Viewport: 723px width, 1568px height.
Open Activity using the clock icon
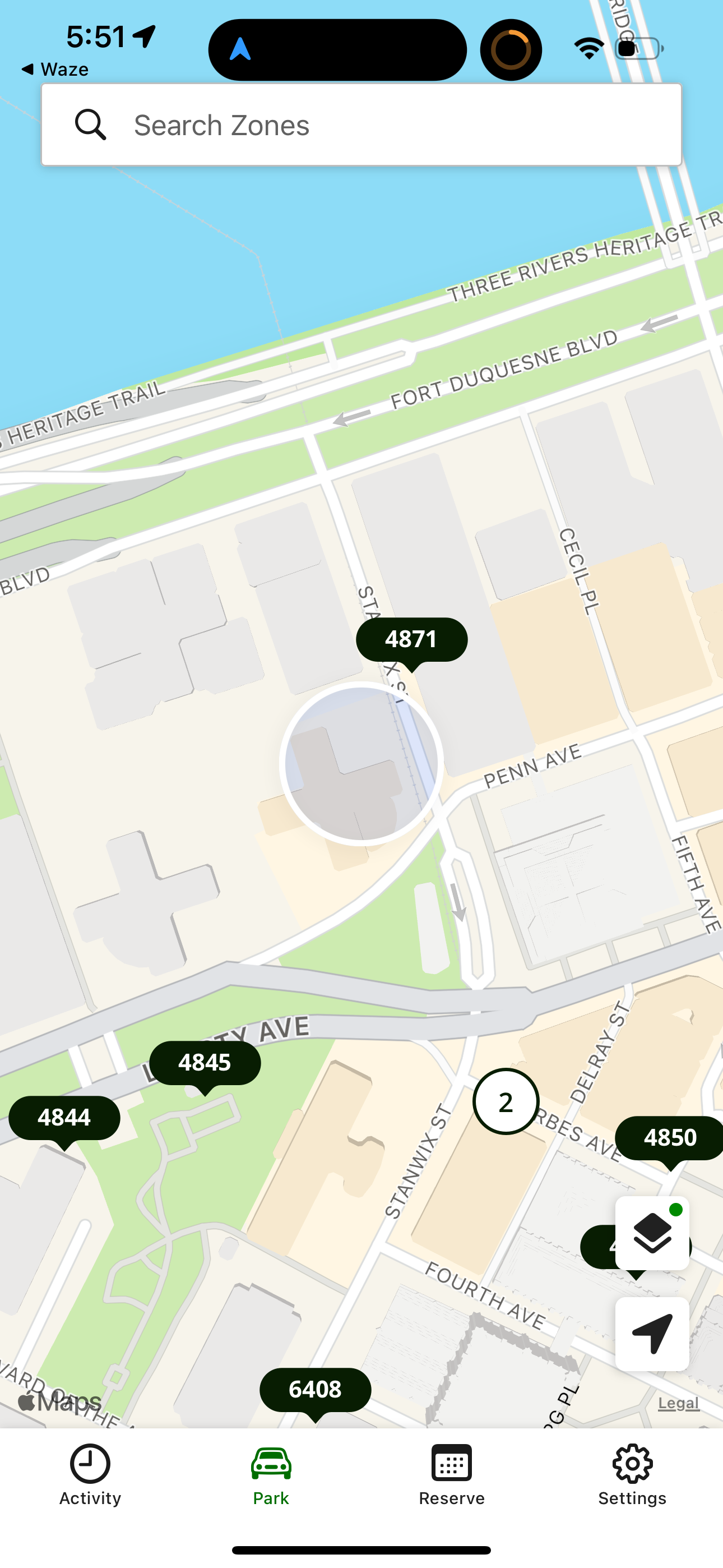tap(89, 1464)
